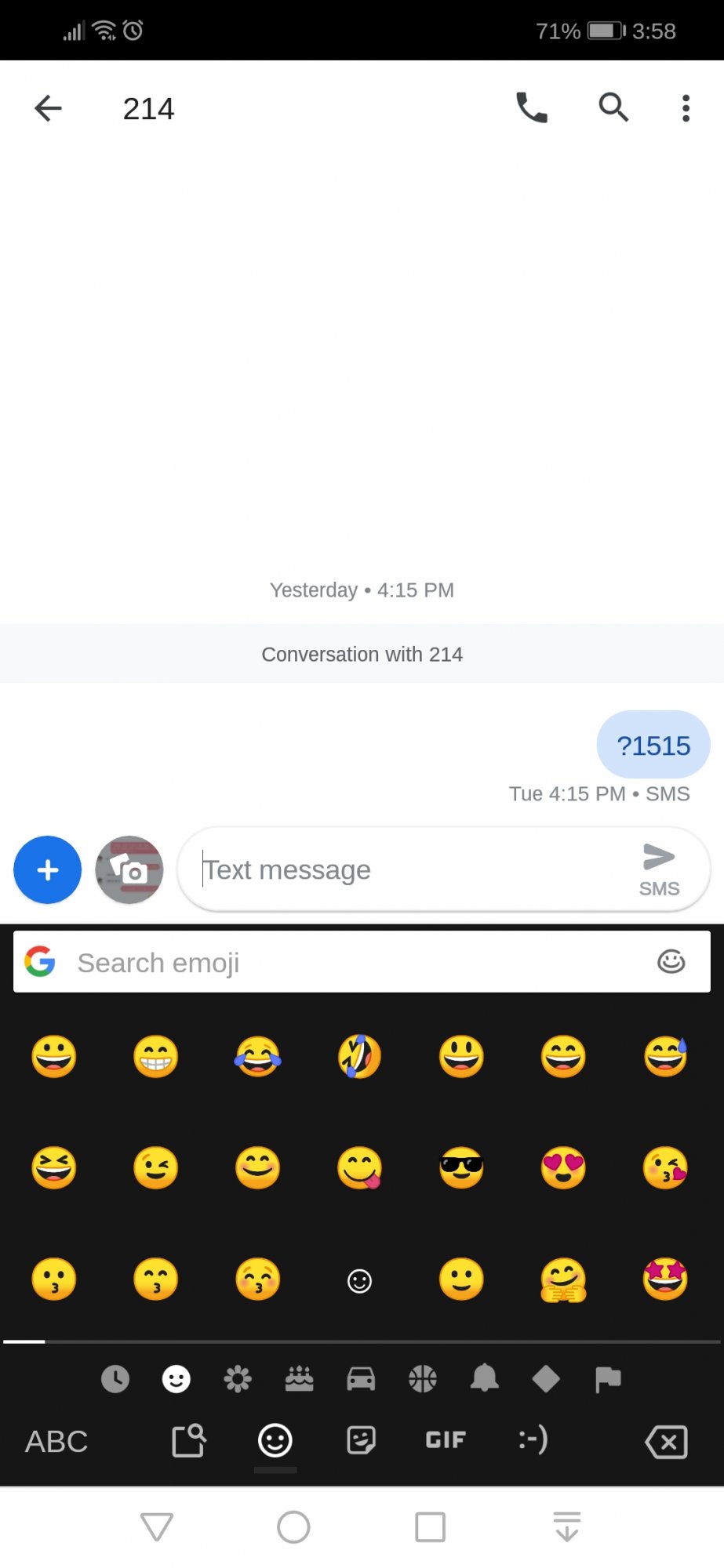Insert the hugging face emoji

tap(563, 1280)
